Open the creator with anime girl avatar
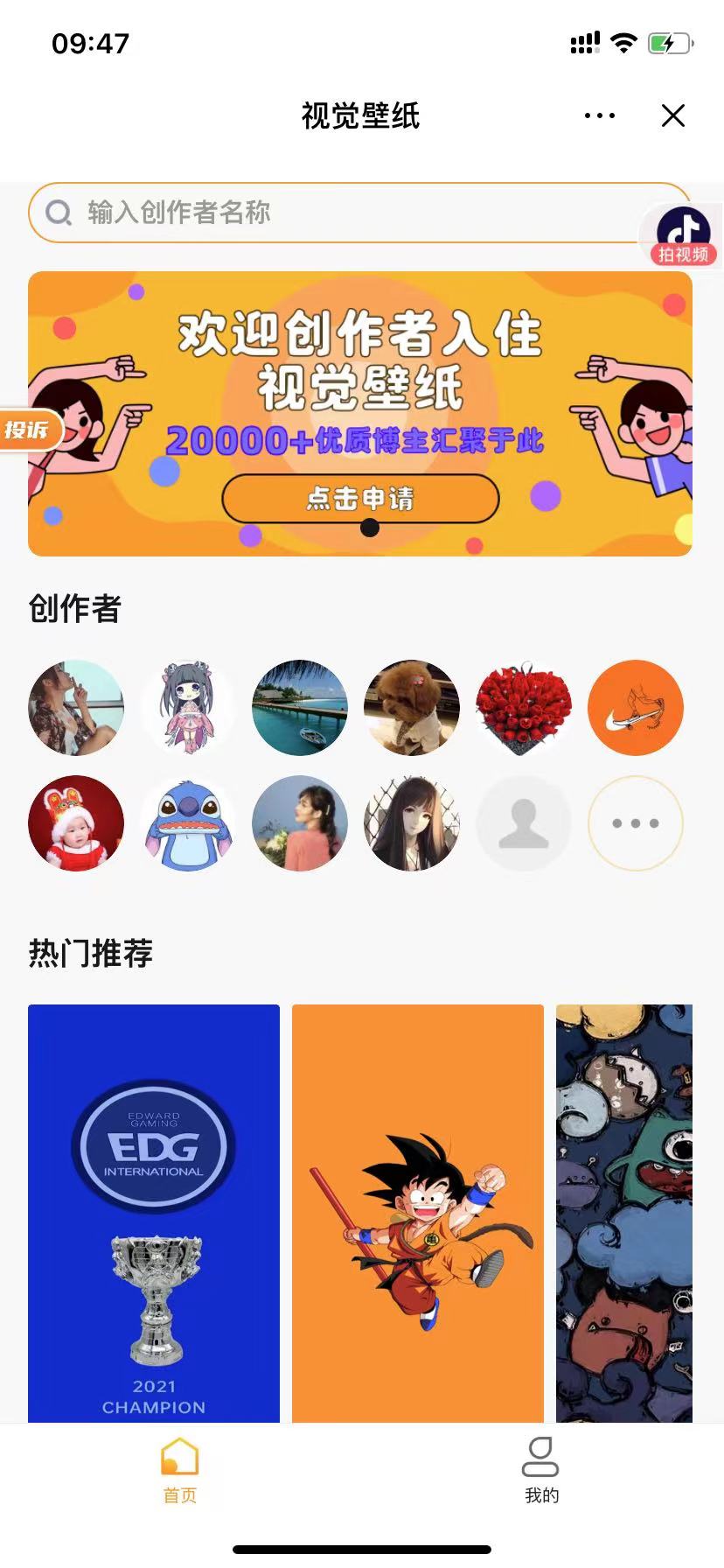This screenshot has height=1568, width=724. tap(188, 707)
